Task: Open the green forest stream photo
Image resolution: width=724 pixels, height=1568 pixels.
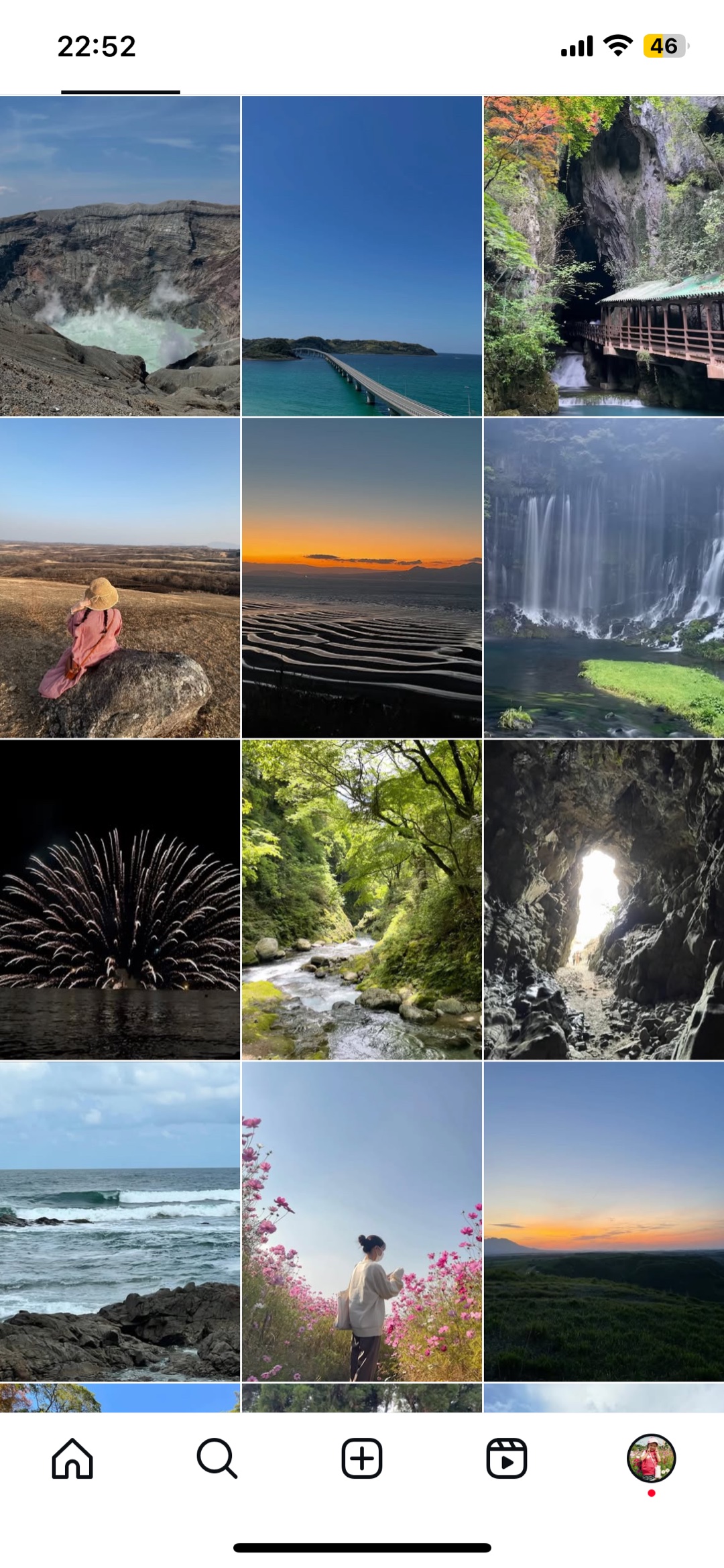Action: pyautogui.click(x=362, y=900)
